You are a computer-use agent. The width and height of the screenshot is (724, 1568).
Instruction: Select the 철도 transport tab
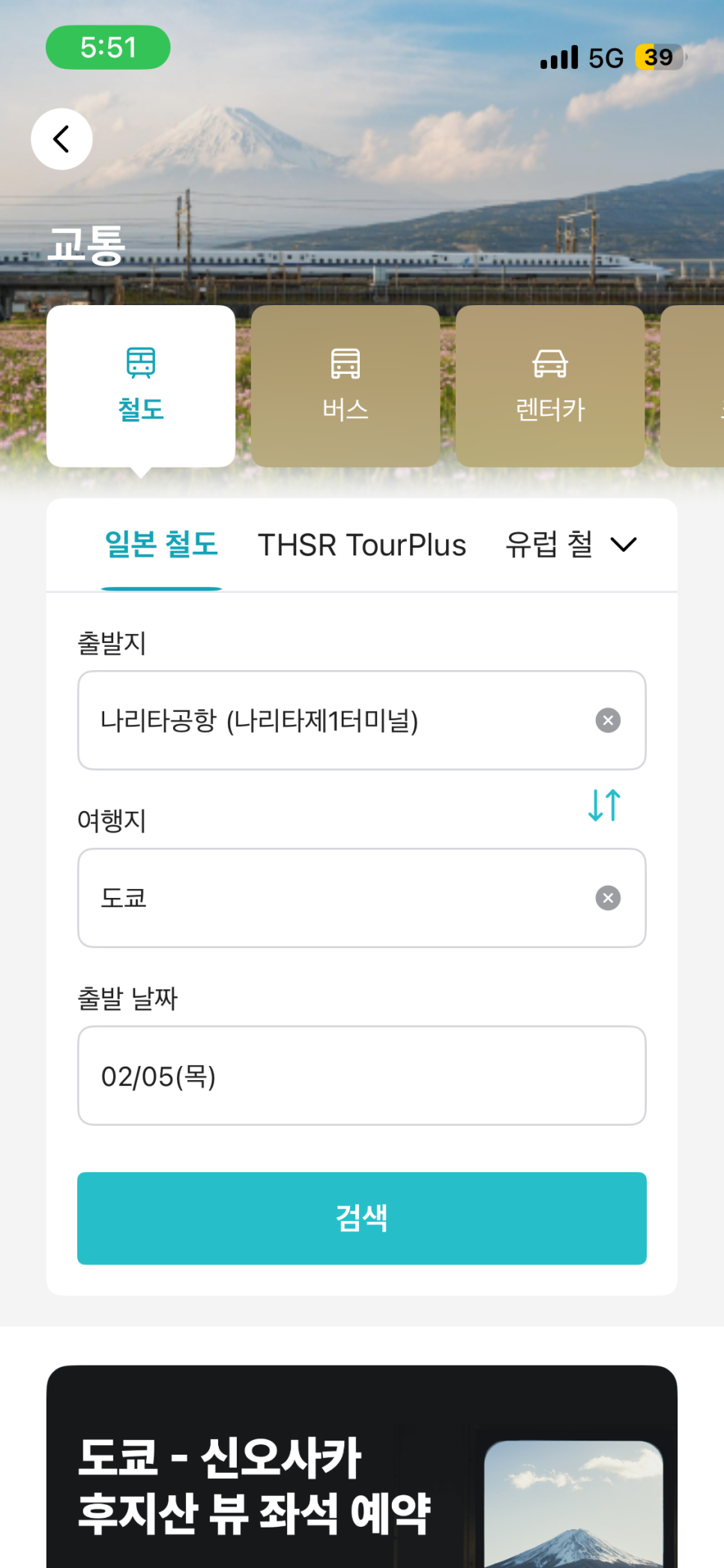point(141,385)
